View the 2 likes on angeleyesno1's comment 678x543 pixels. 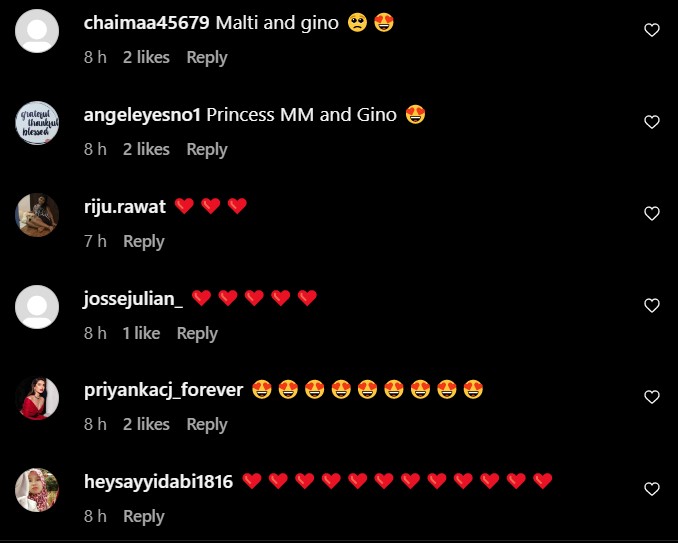[x=146, y=149]
